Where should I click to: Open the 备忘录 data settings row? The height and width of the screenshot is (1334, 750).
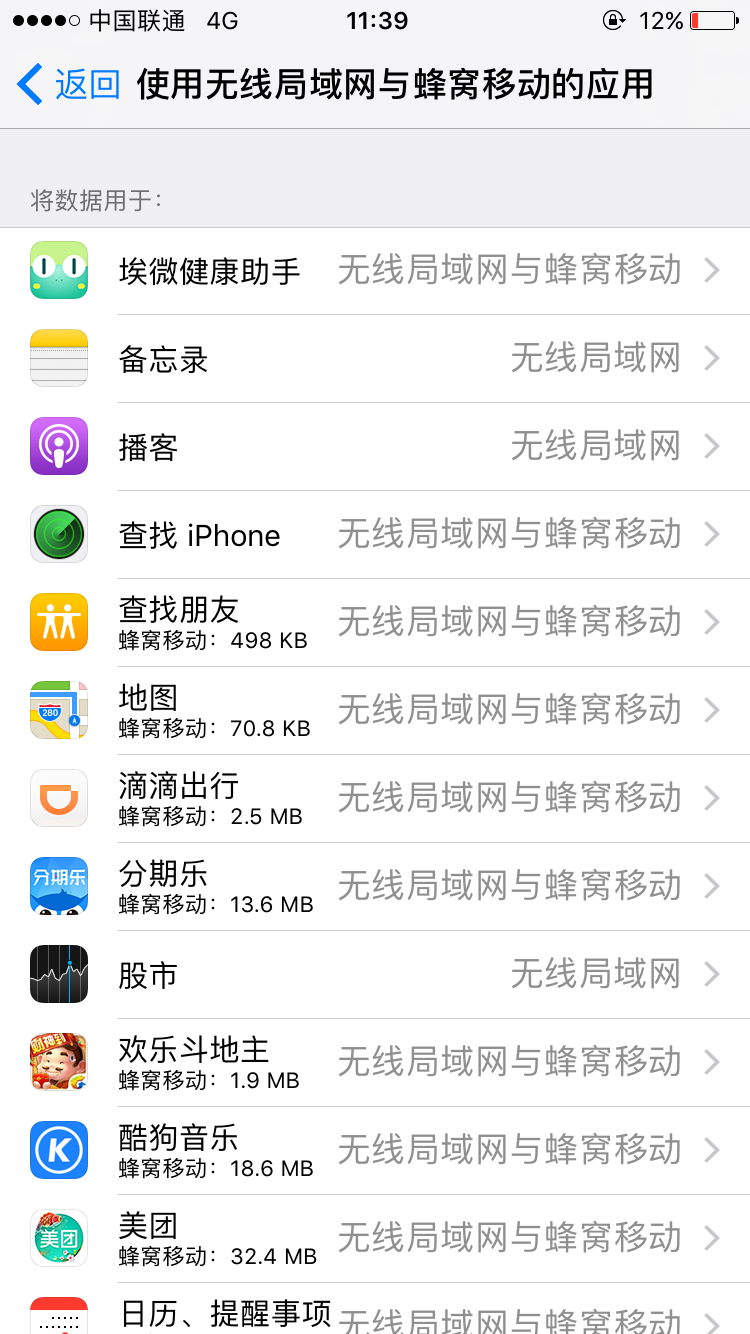coord(375,359)
